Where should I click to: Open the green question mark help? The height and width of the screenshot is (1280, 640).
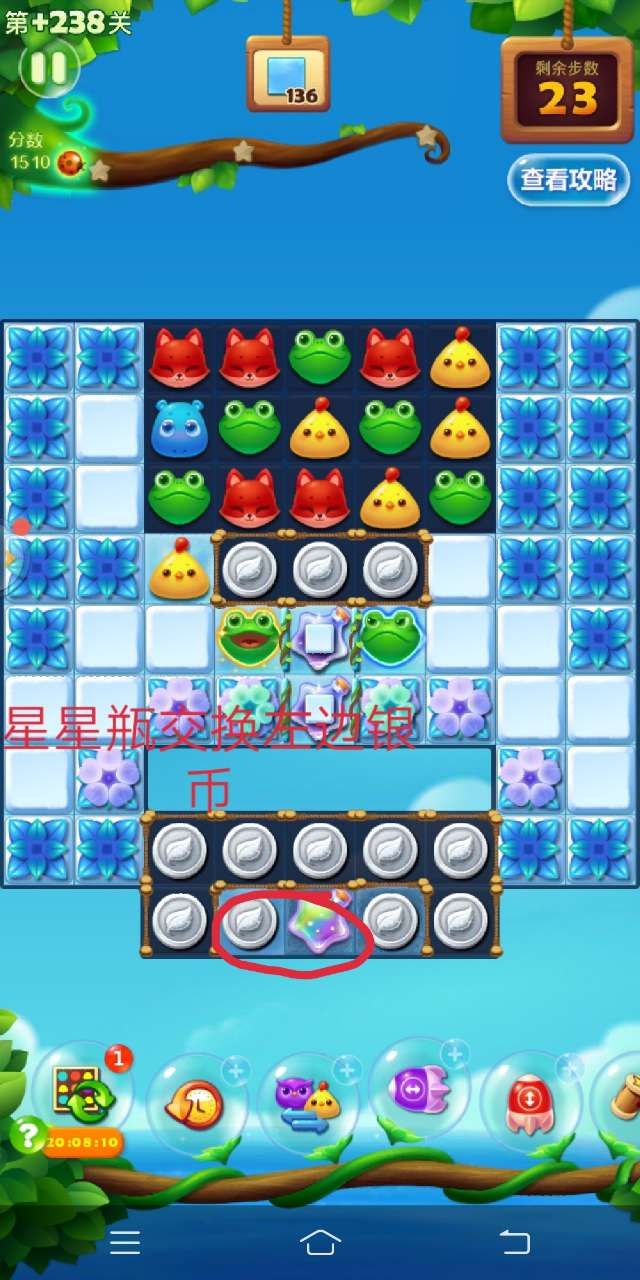[x=28, y=1135]
